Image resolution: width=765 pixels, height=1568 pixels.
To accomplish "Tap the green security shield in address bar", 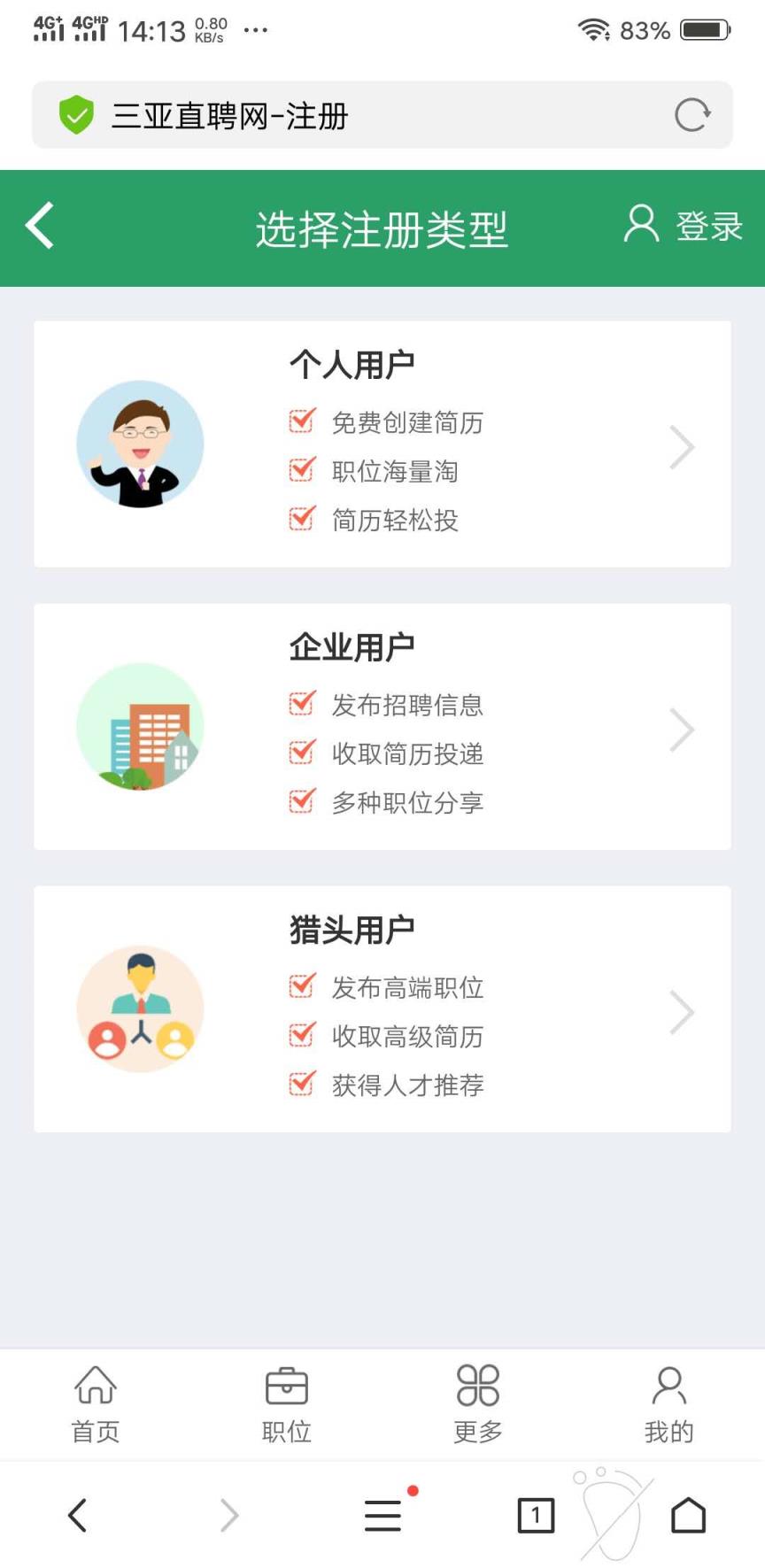I will point(76,114).
